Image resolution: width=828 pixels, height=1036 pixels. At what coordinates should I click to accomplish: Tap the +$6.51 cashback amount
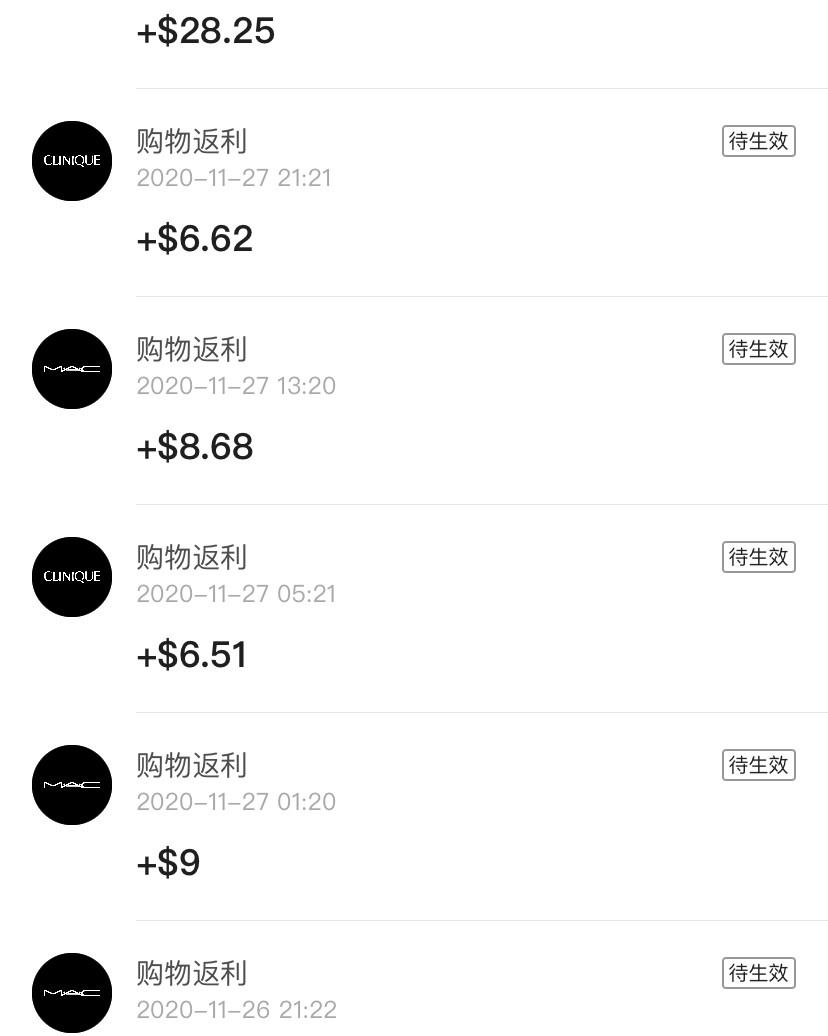[x=192, y=654]
